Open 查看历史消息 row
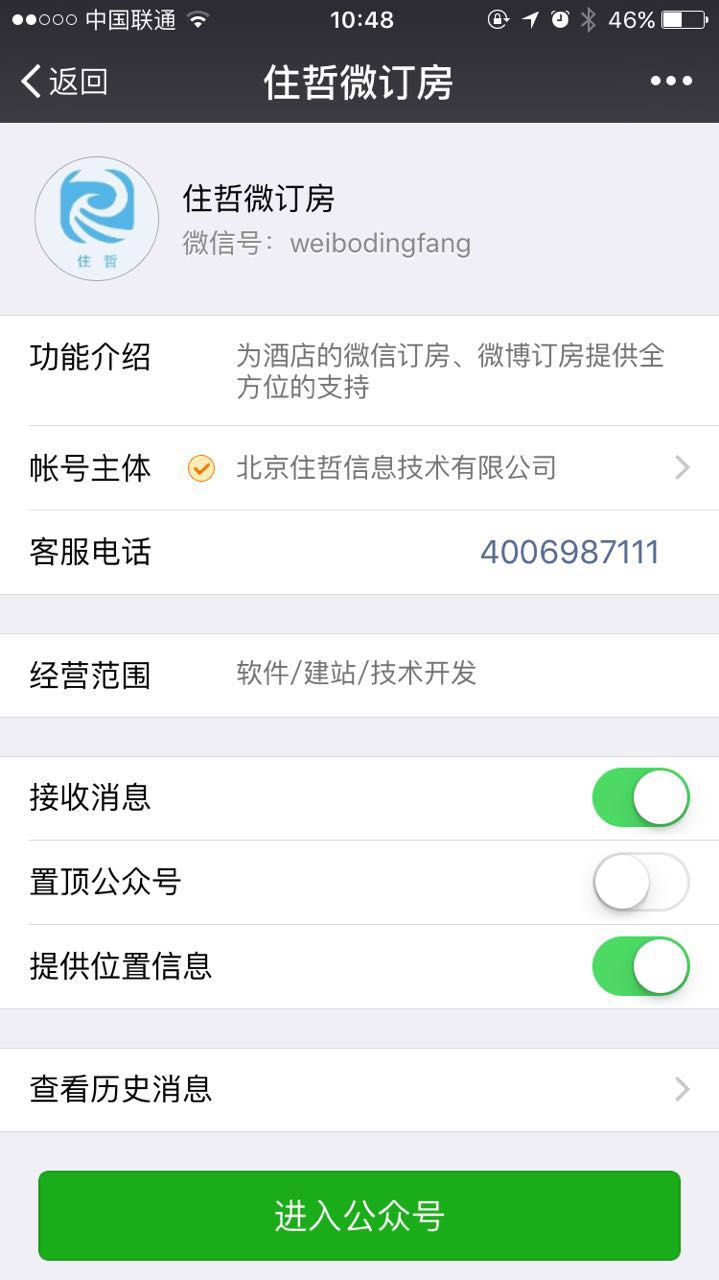Screen dimensions: 719x1280 coord(360,1089)
